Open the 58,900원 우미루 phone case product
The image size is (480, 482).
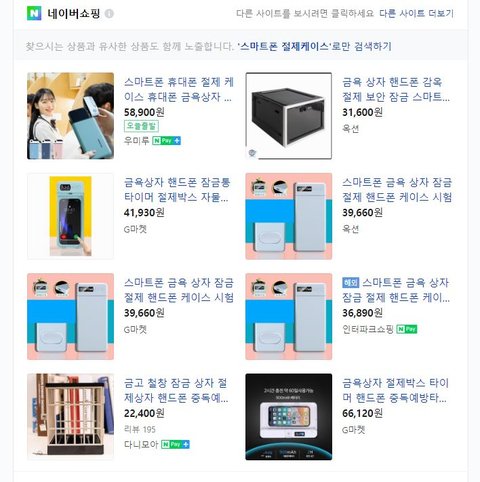[179, 89]
